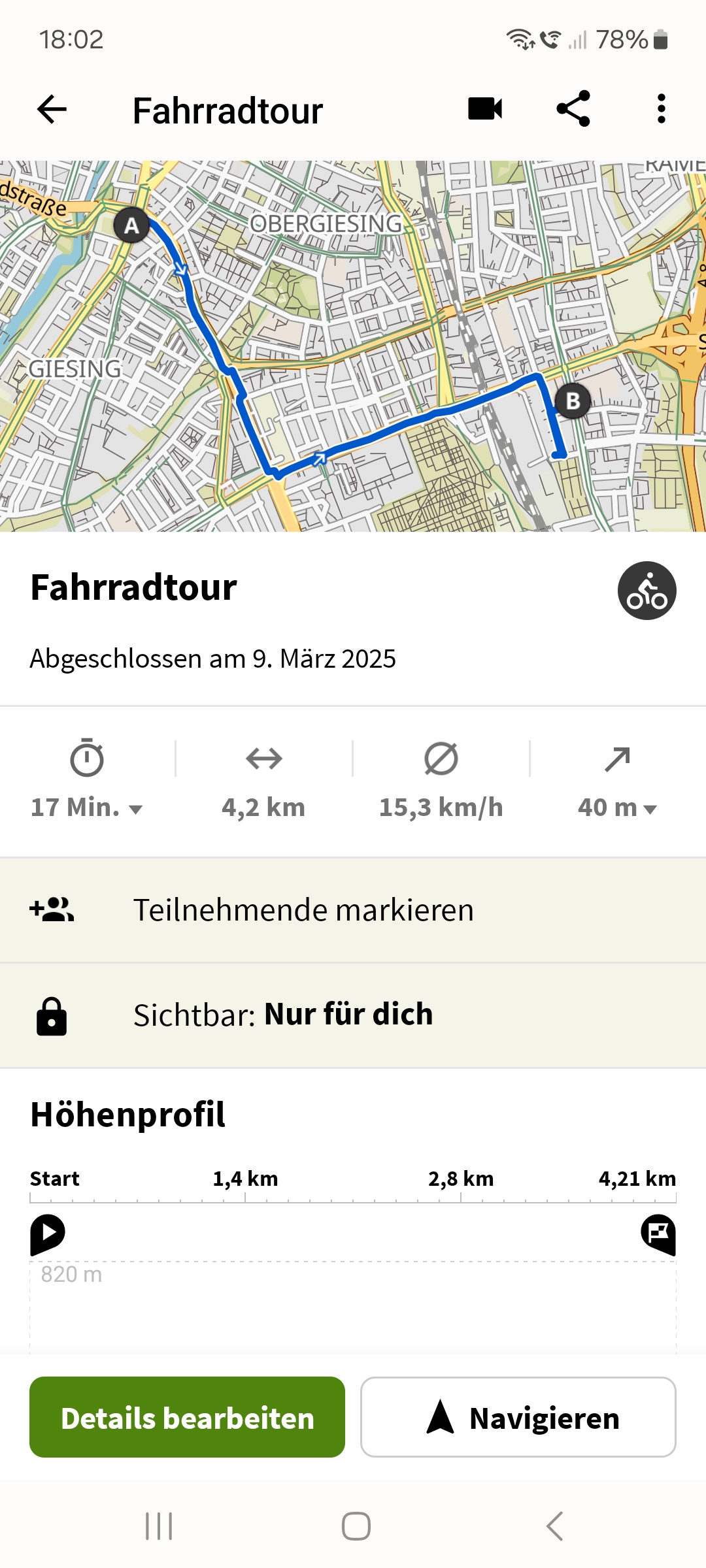Share this Fahrradtour
The height and width of the screenshot is (1568, 706).
[x=573, y=109]
